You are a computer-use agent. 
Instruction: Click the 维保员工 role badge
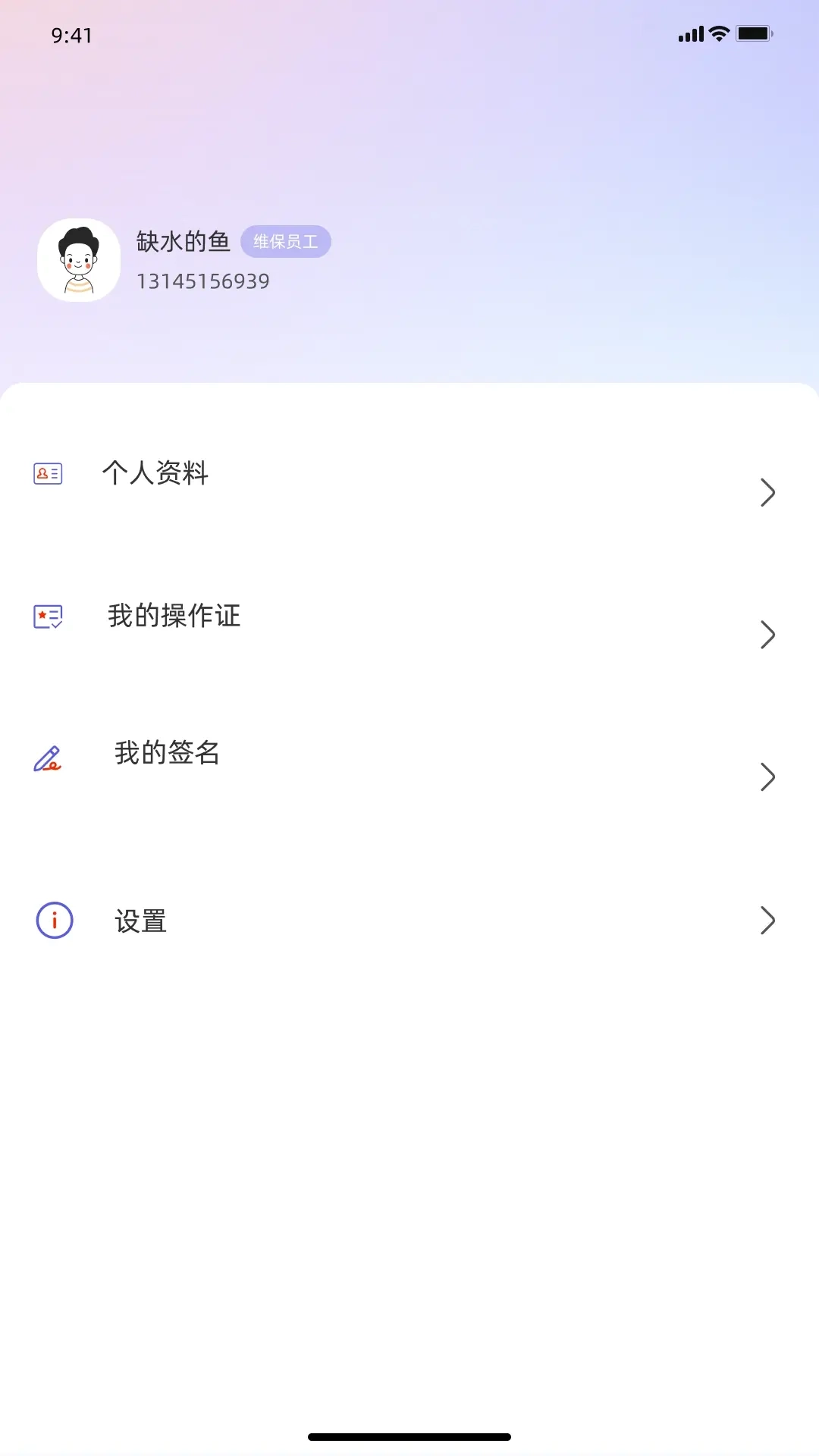coord(287,240)
